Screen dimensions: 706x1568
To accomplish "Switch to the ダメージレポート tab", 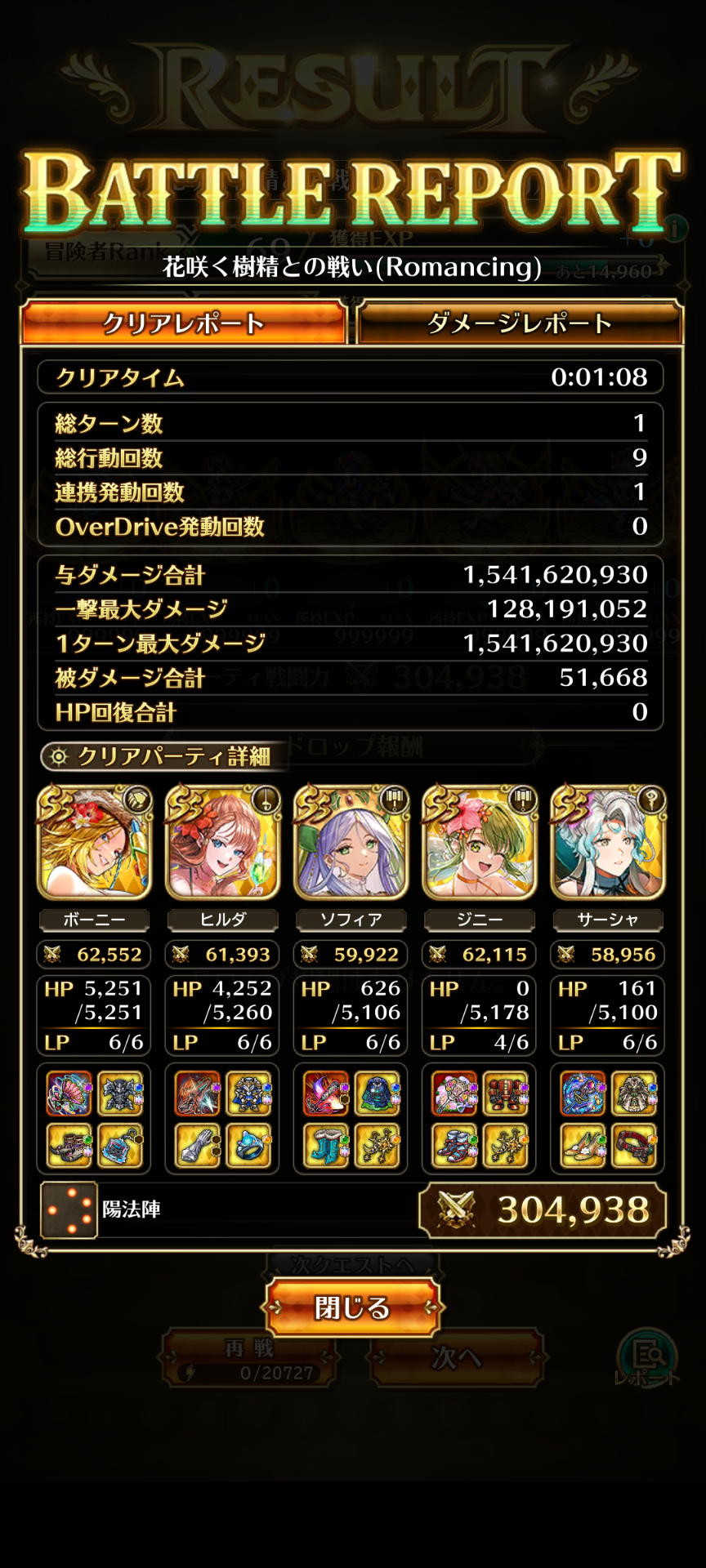I will (520, 323).
